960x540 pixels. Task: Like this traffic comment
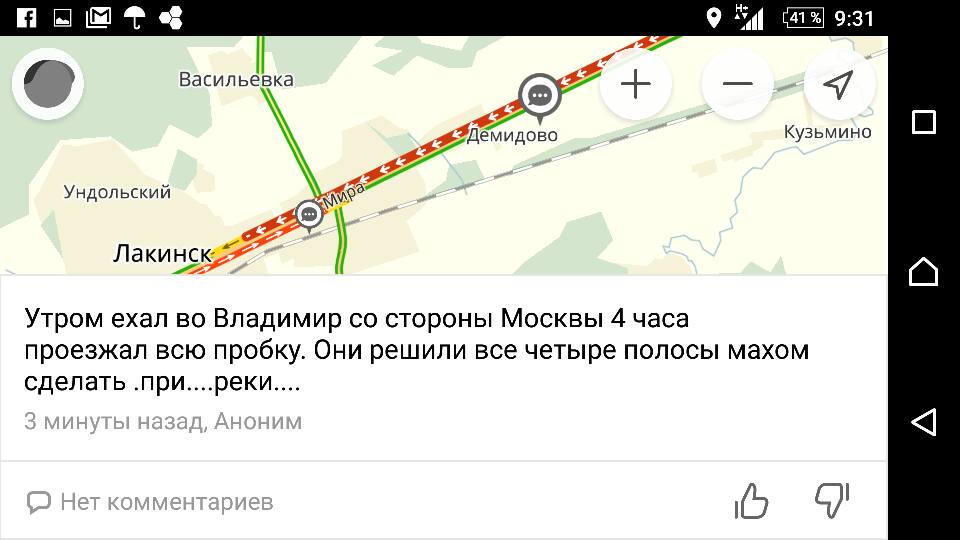tap(751, 500)
